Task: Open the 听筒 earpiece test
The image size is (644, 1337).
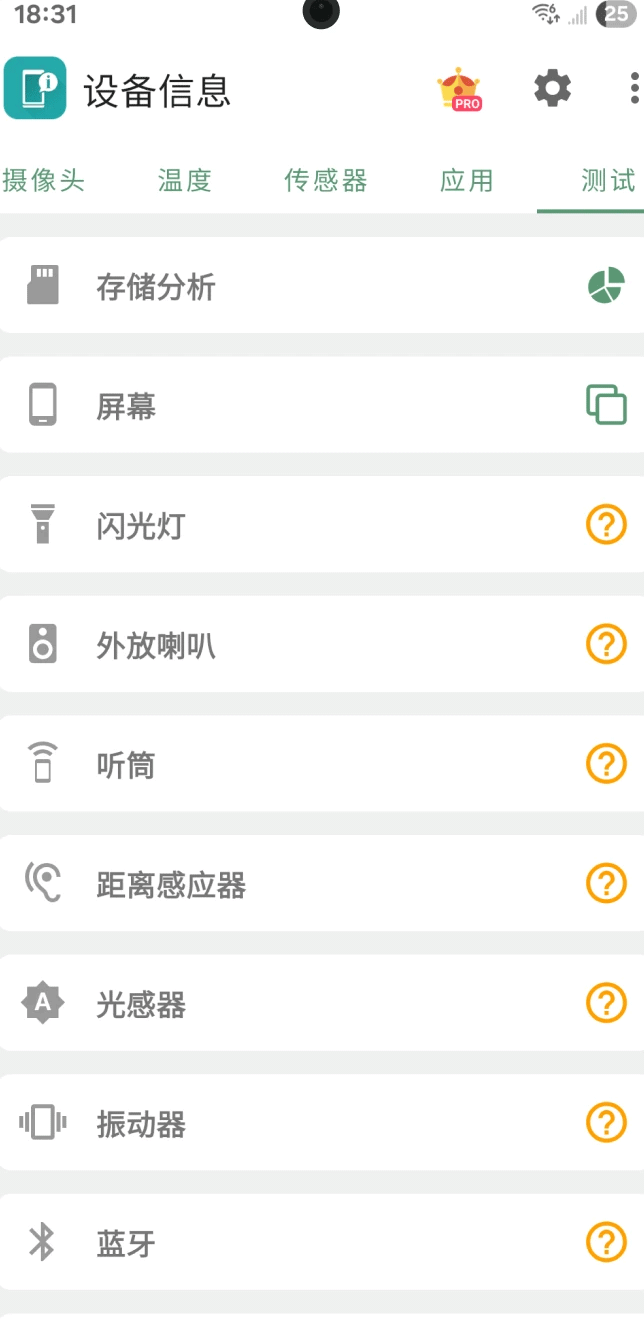Action: (322, 765)
